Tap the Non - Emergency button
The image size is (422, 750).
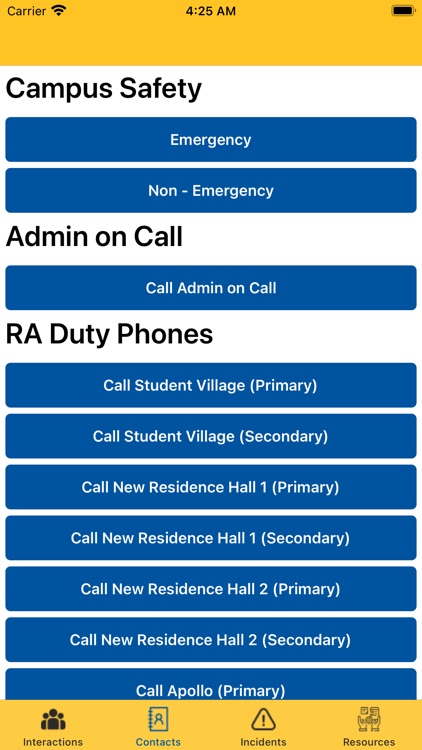(211, 190)
